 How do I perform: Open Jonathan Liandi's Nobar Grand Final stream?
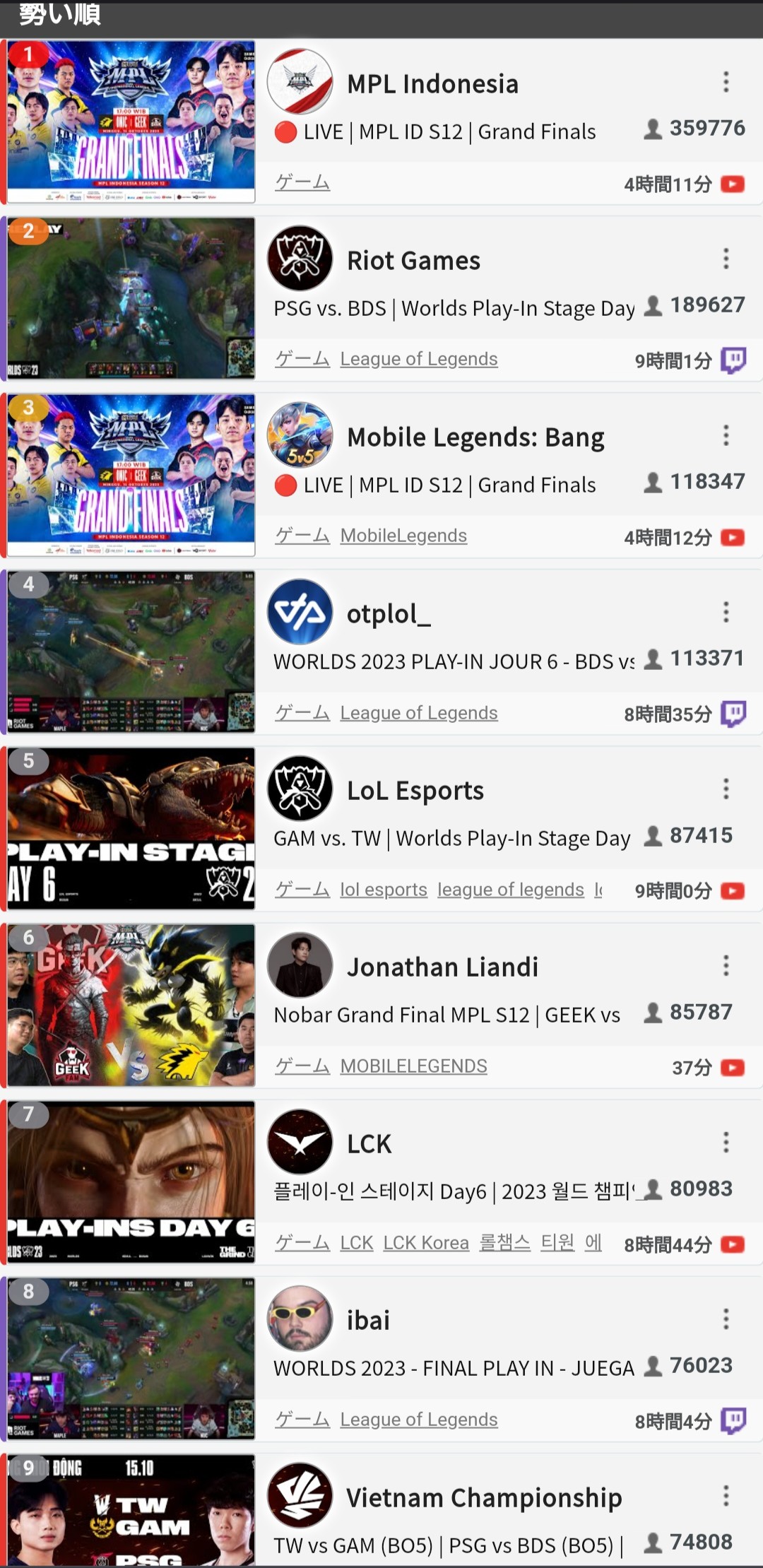click(x=446, y=1015)
